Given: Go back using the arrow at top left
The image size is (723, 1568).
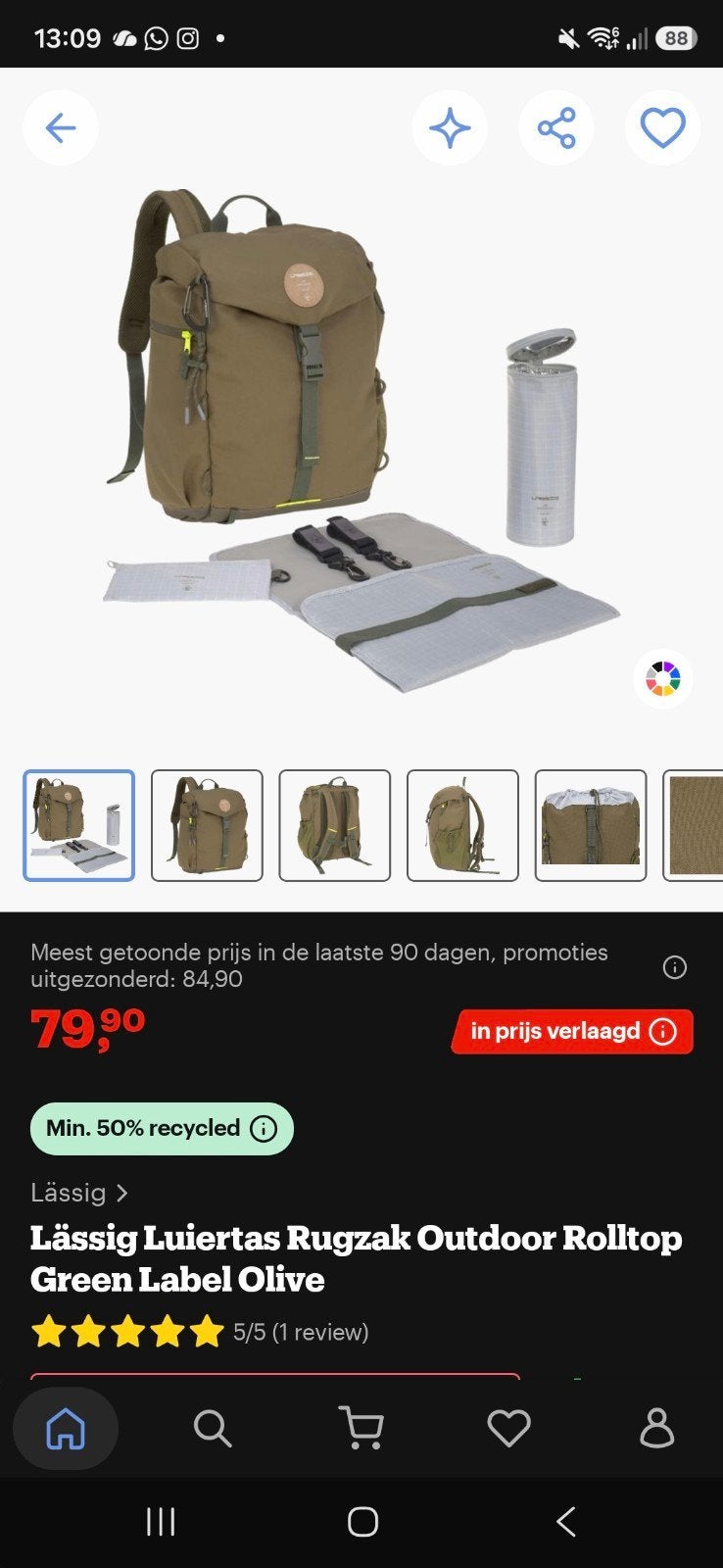Looking at the screenshot, I should click(61, 128).
